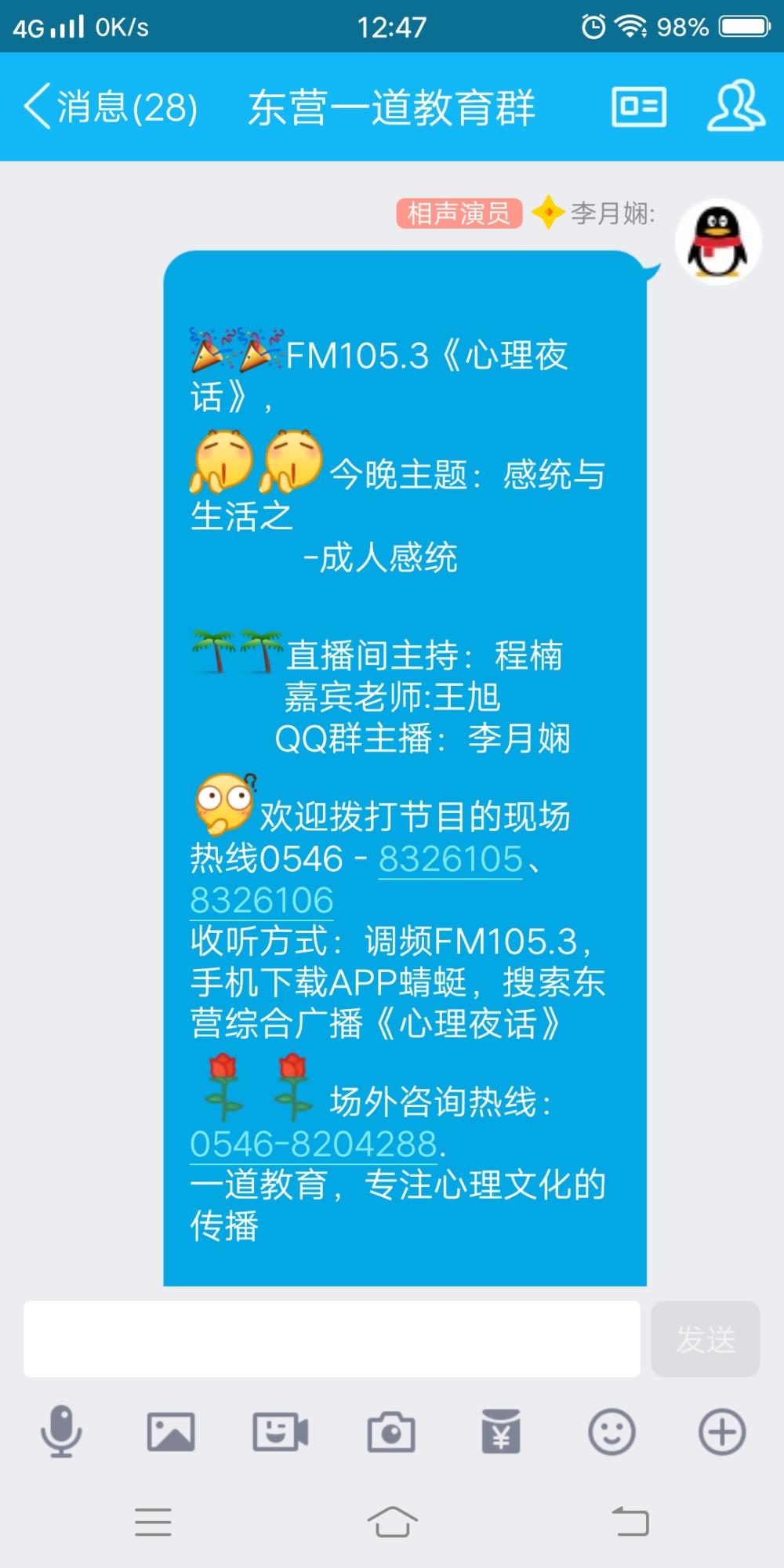Call hotline number 8326105

[451, 859]
